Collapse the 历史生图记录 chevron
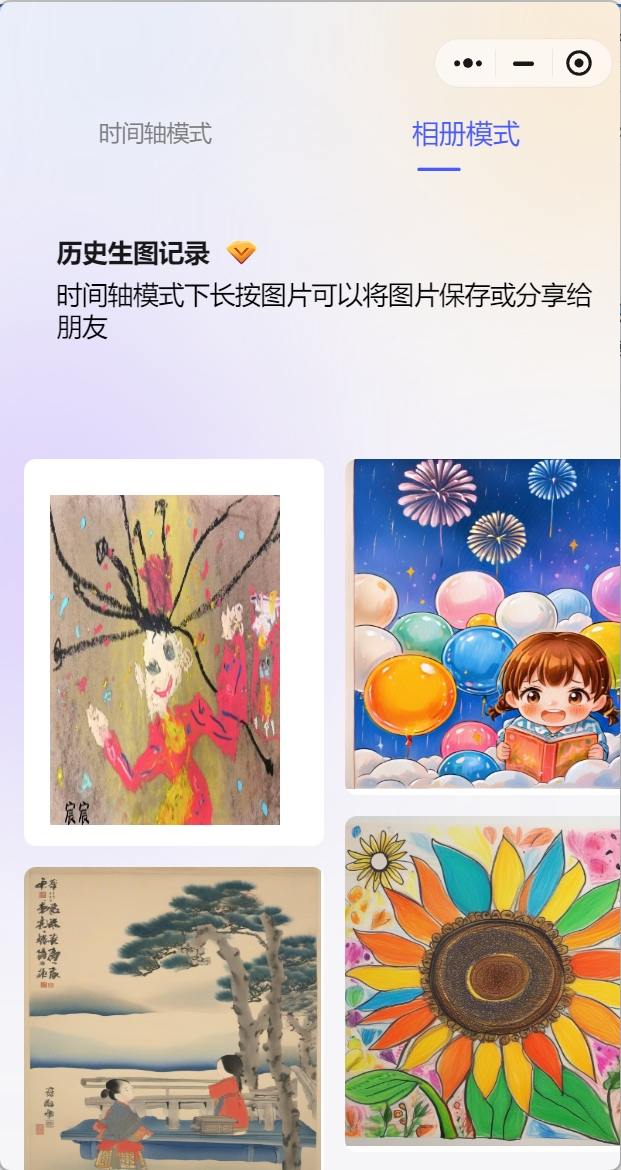 tap(241, 253)
